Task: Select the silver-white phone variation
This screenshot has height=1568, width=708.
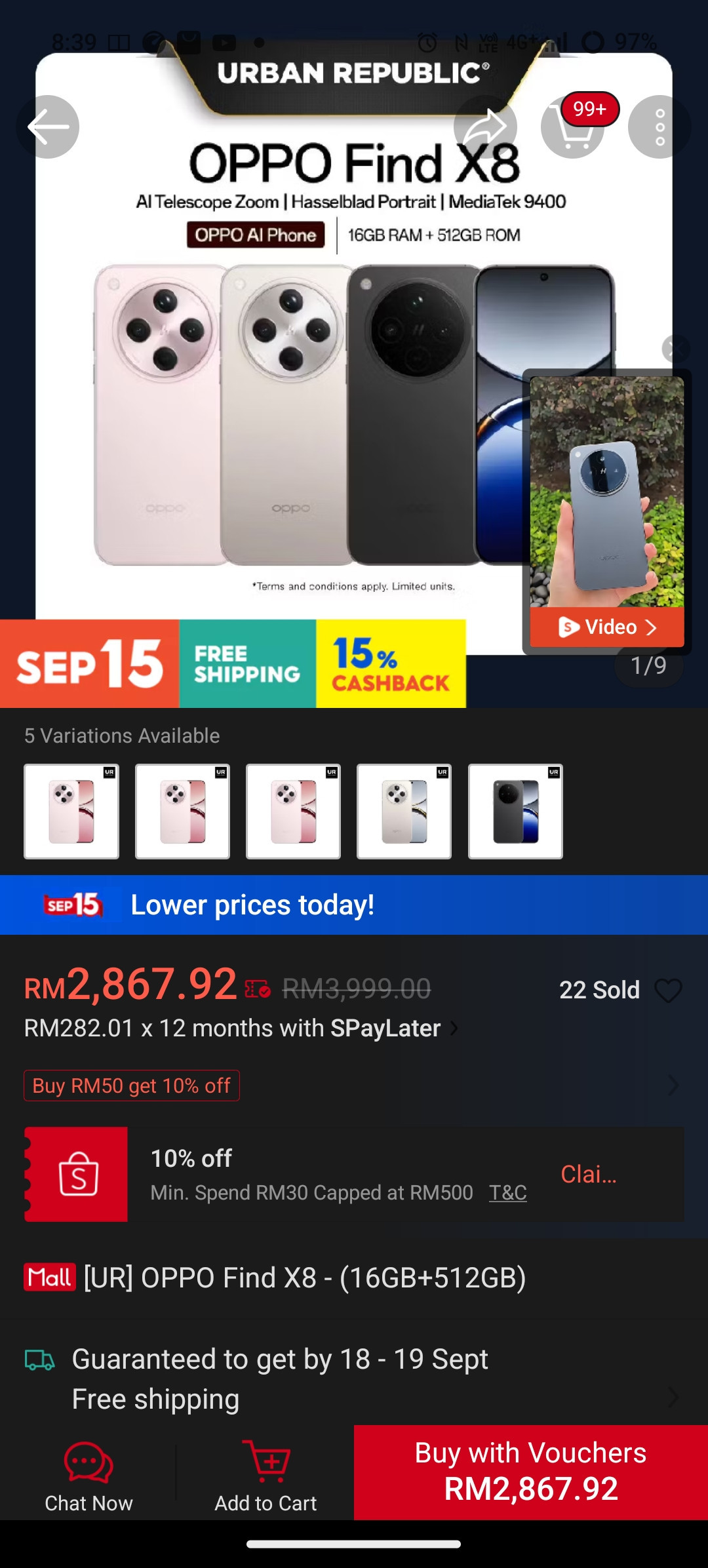Action: point(404,811)
